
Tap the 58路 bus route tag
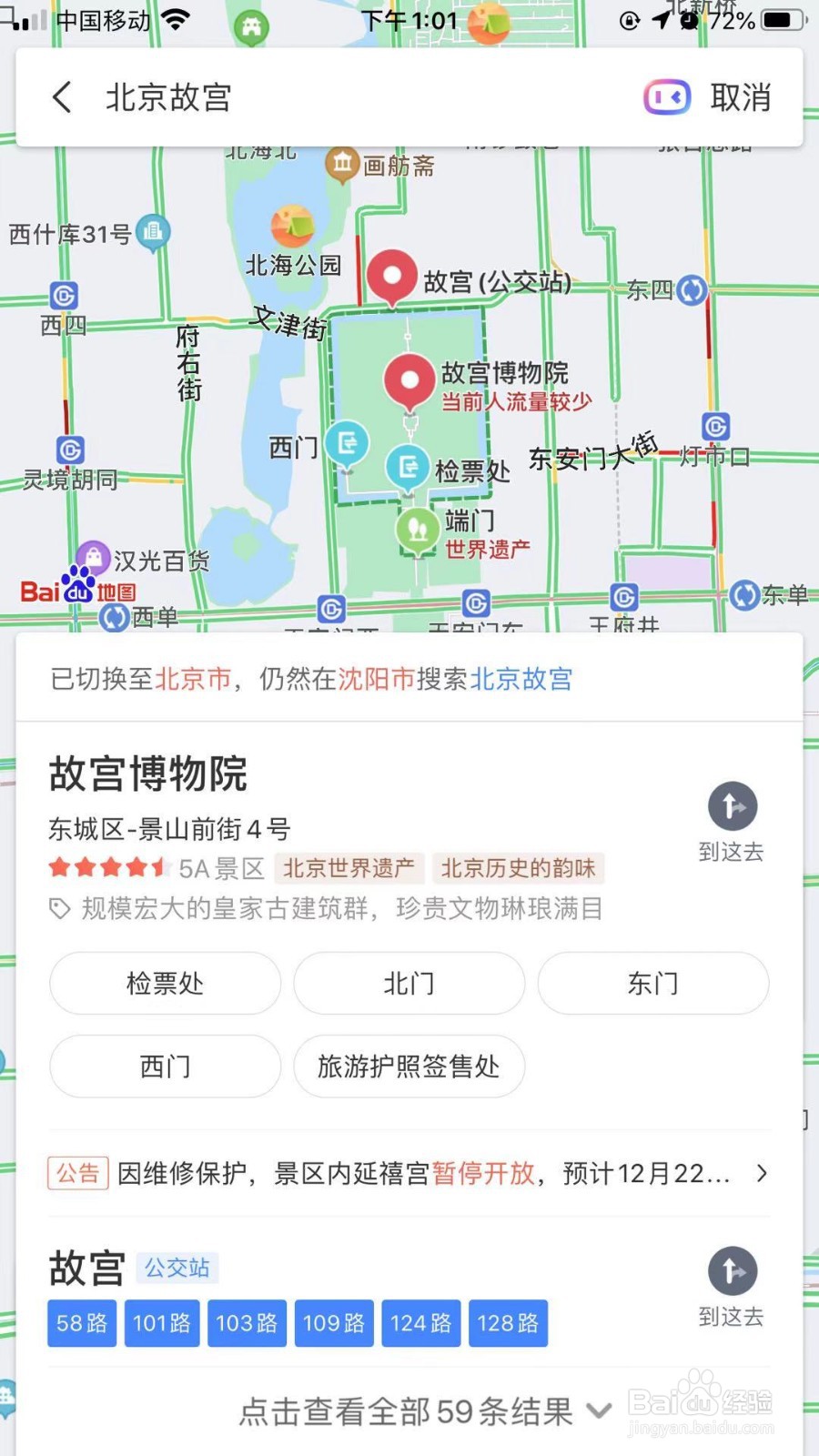tap(81, 1323)
